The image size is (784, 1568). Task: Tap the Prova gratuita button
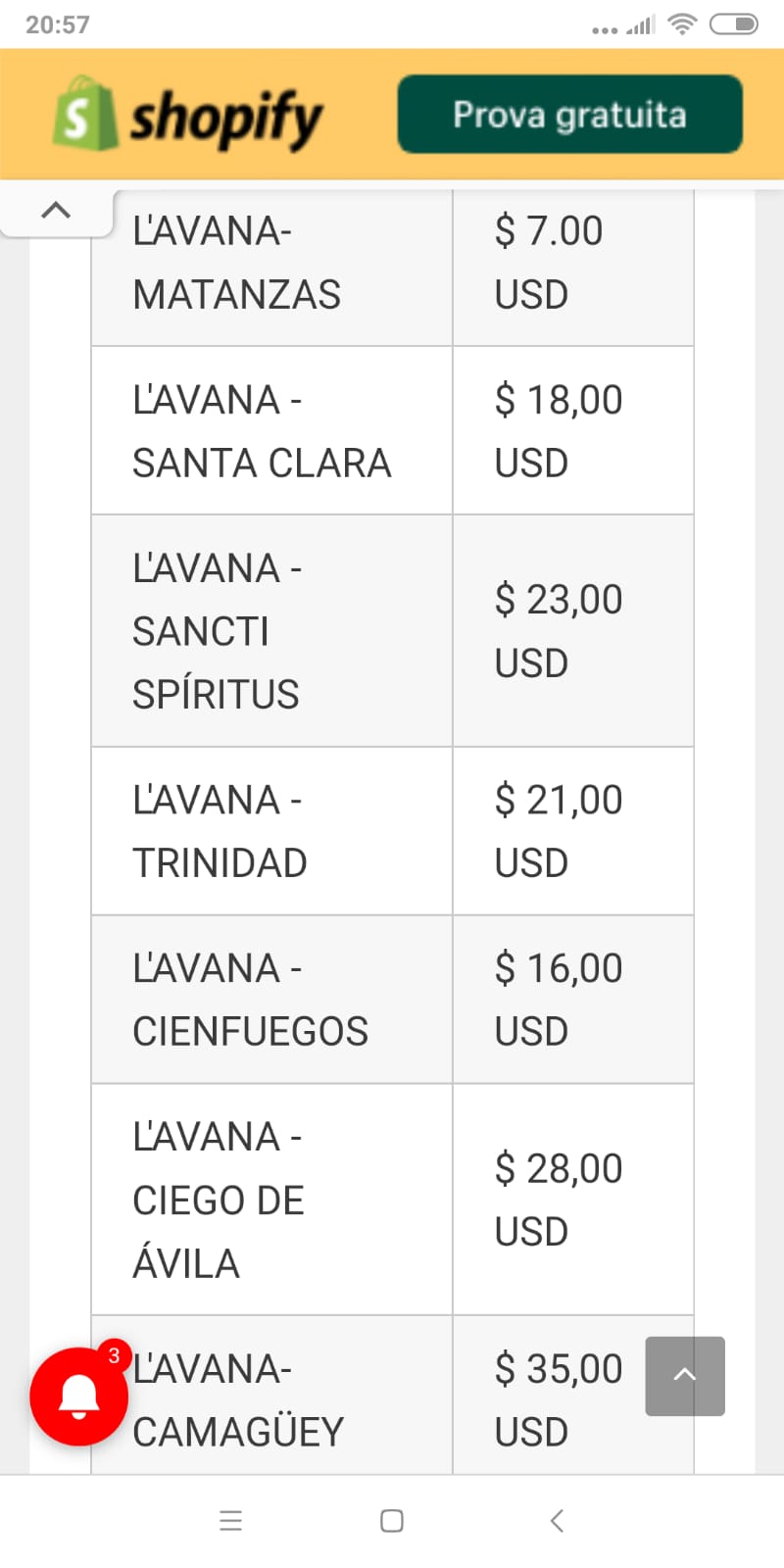(x=569, y=115)
